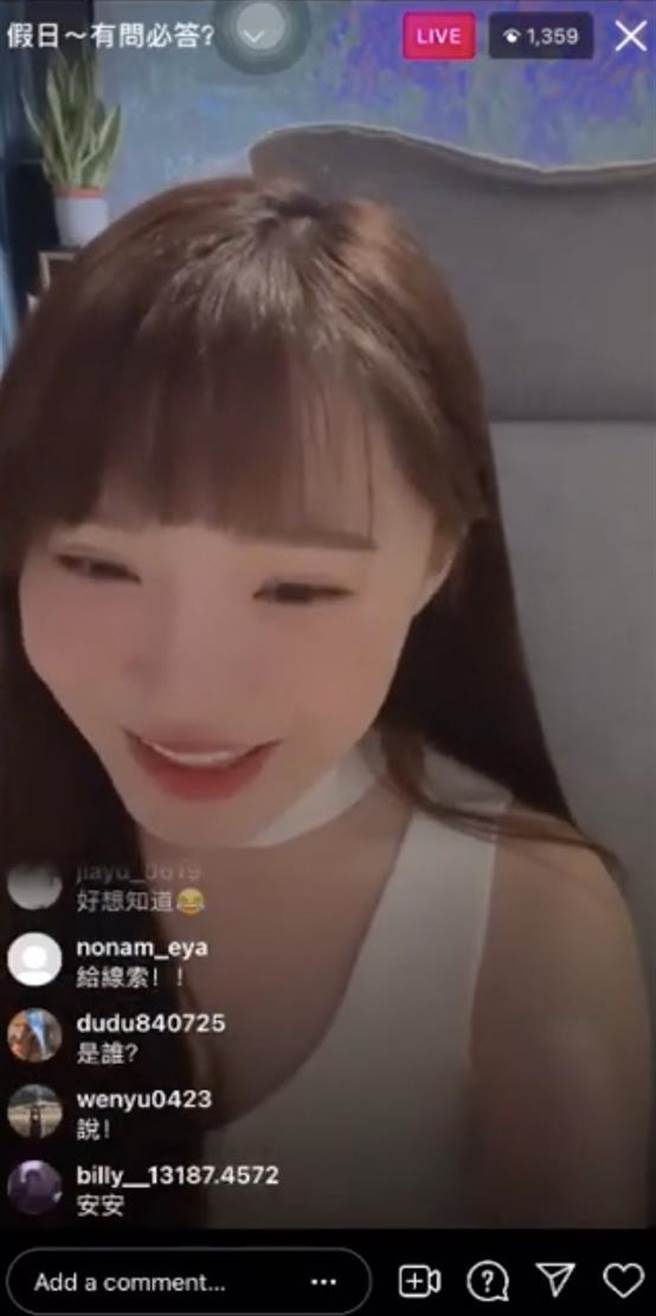Screen dimensions: 656x1316
Task: Request to join the live video
Action: tap(420, 1281)
